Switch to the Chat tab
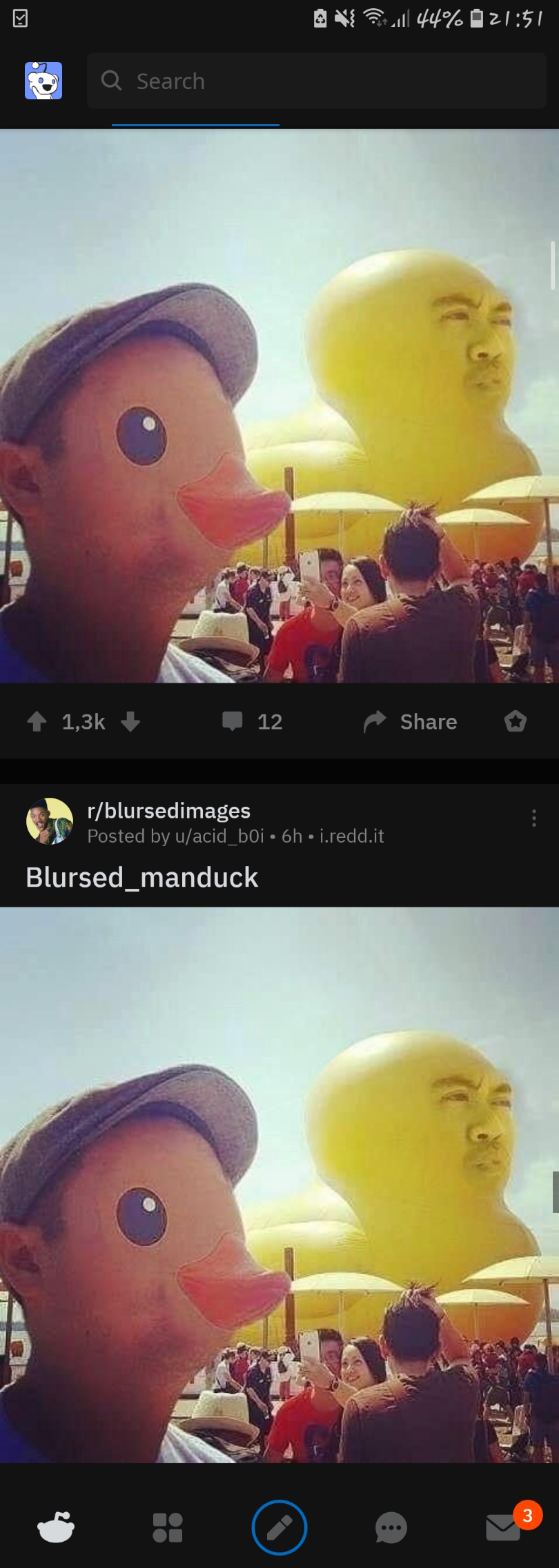This screenshot has width=559, height=1568. coord(391,1527)
